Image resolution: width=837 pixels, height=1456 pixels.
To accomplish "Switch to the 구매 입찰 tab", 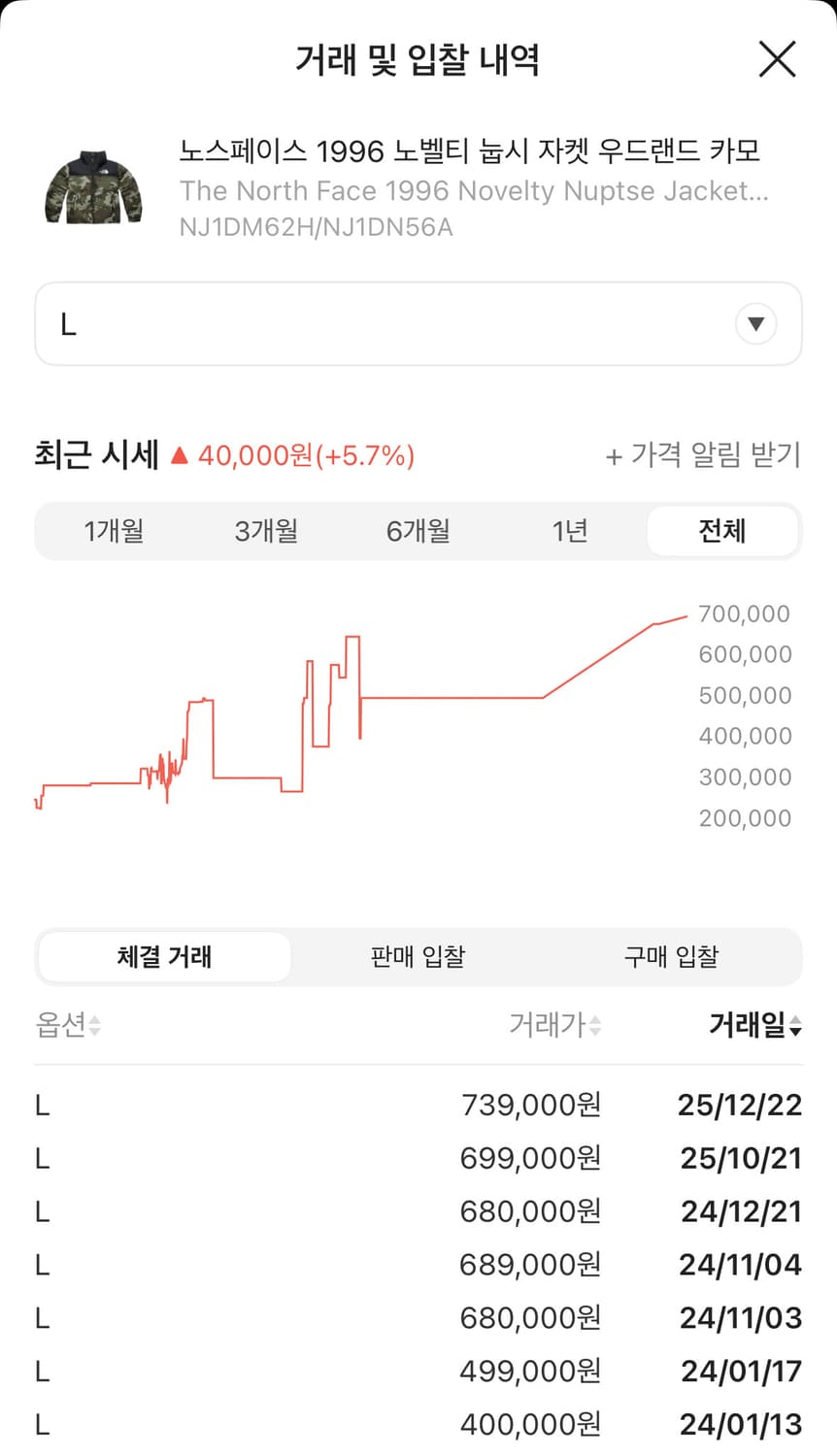I will coord(670,957).
